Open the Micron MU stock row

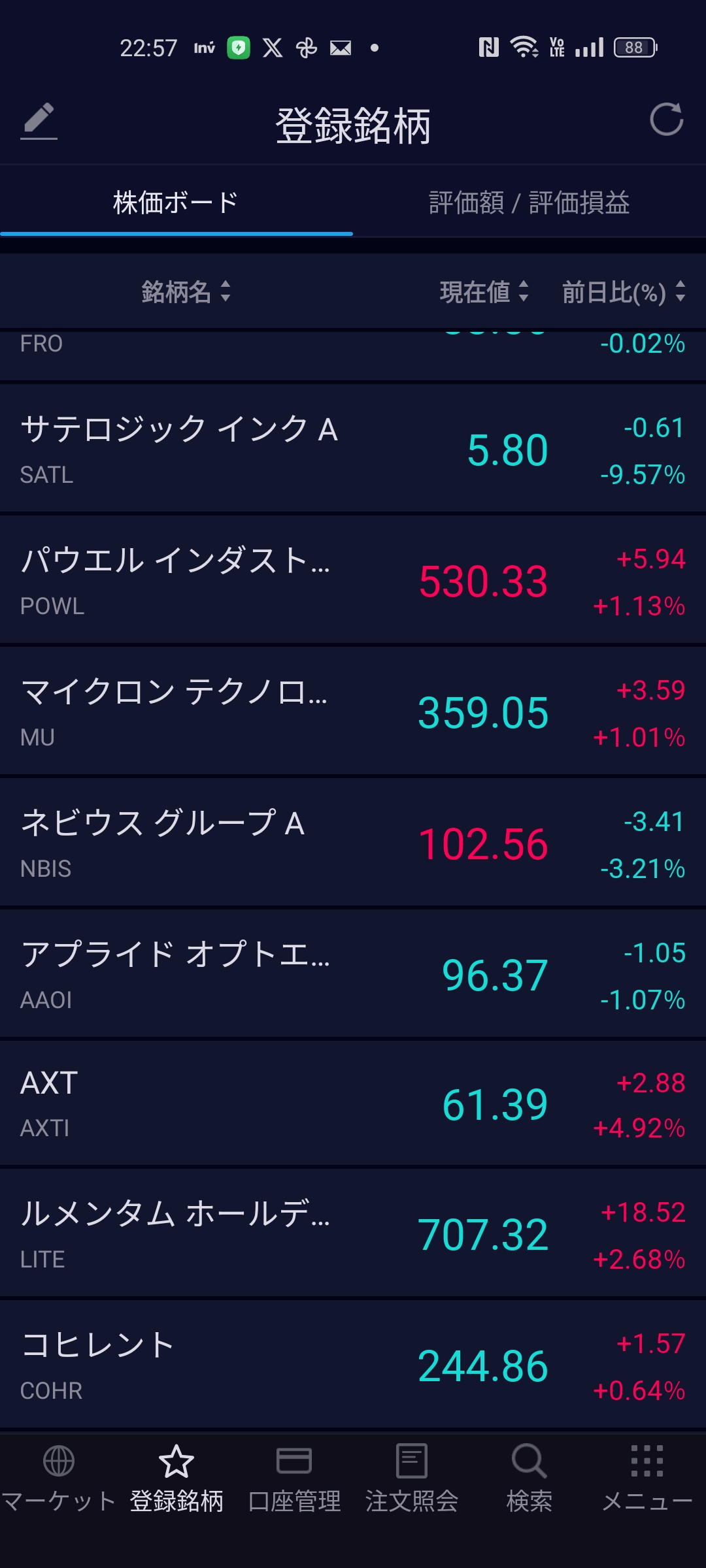coord(353,711)
